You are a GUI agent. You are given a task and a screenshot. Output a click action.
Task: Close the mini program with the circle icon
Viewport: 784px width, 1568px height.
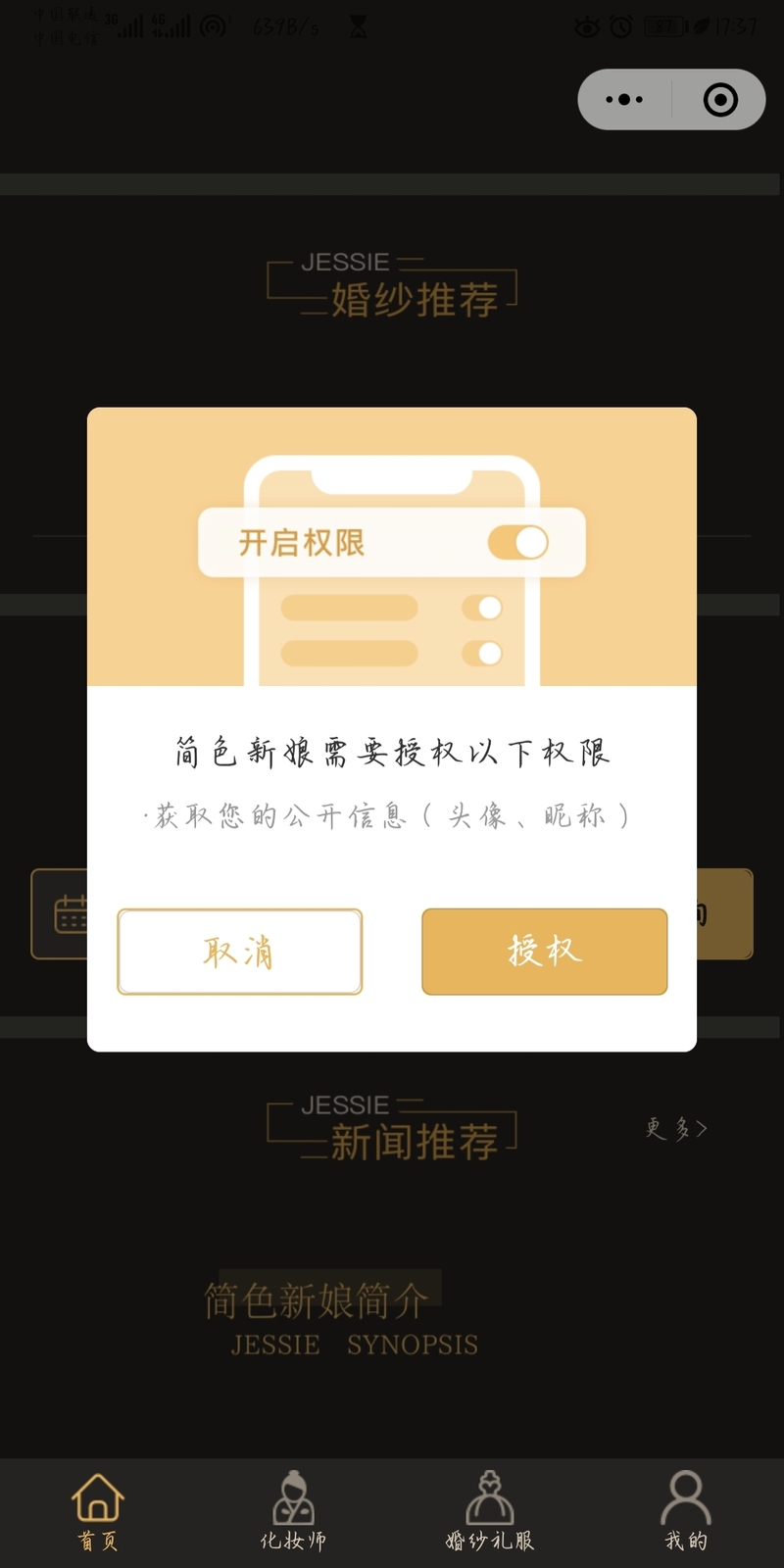click(x=720, y=99)
